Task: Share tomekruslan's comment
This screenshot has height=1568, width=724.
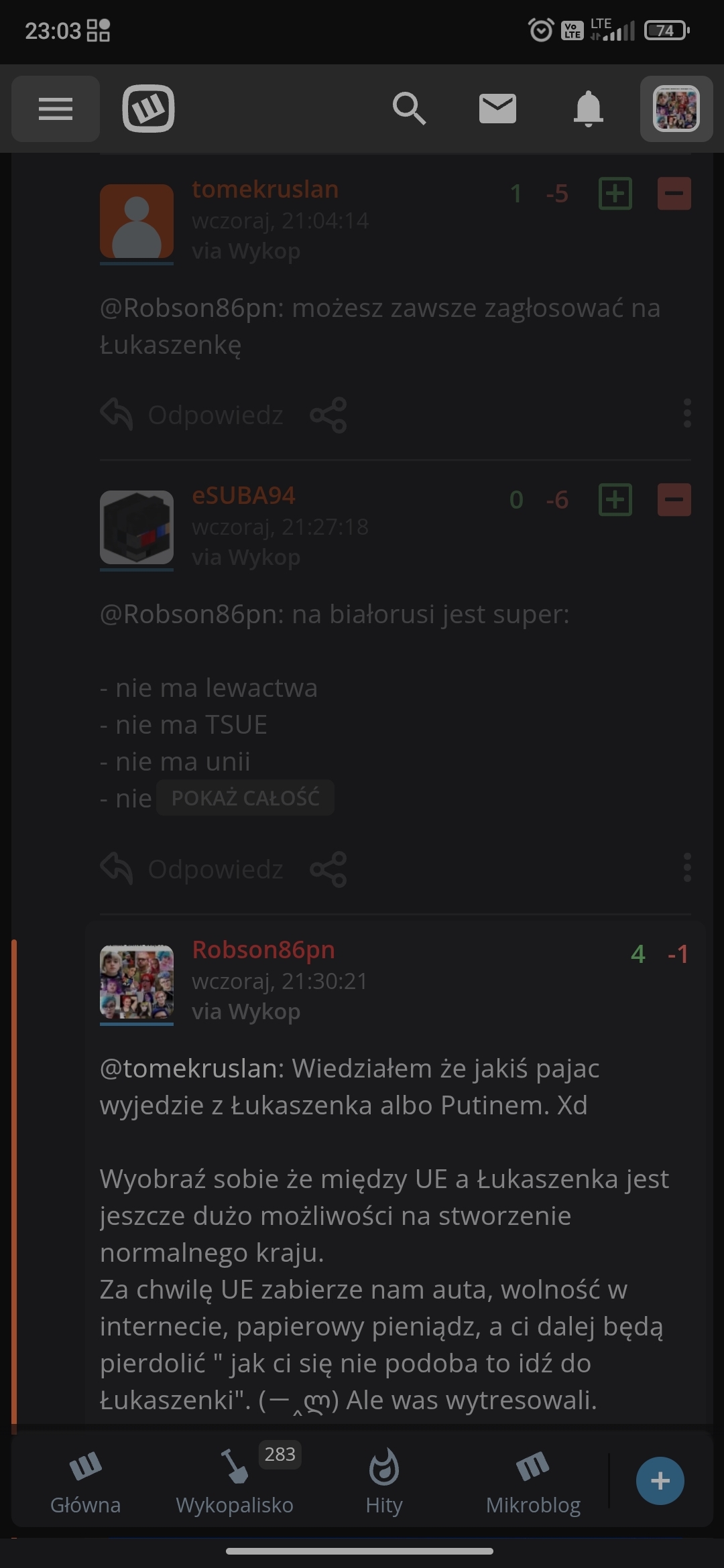Action: (x=328, y=415)
